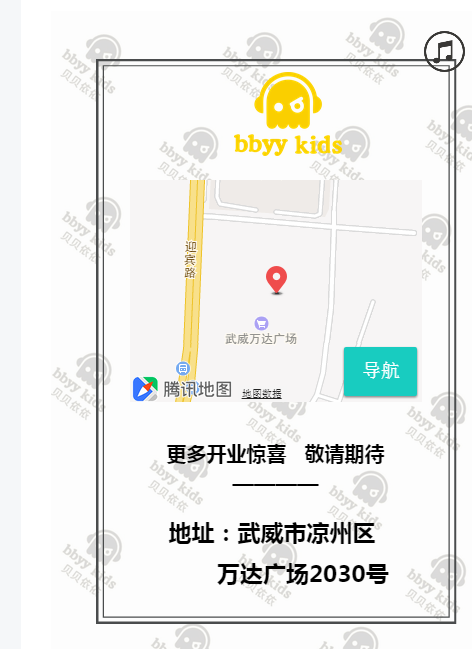Open the map showing 武威万达广场
This screenshot has height=649, width=472.
click(x=276, y=291)
